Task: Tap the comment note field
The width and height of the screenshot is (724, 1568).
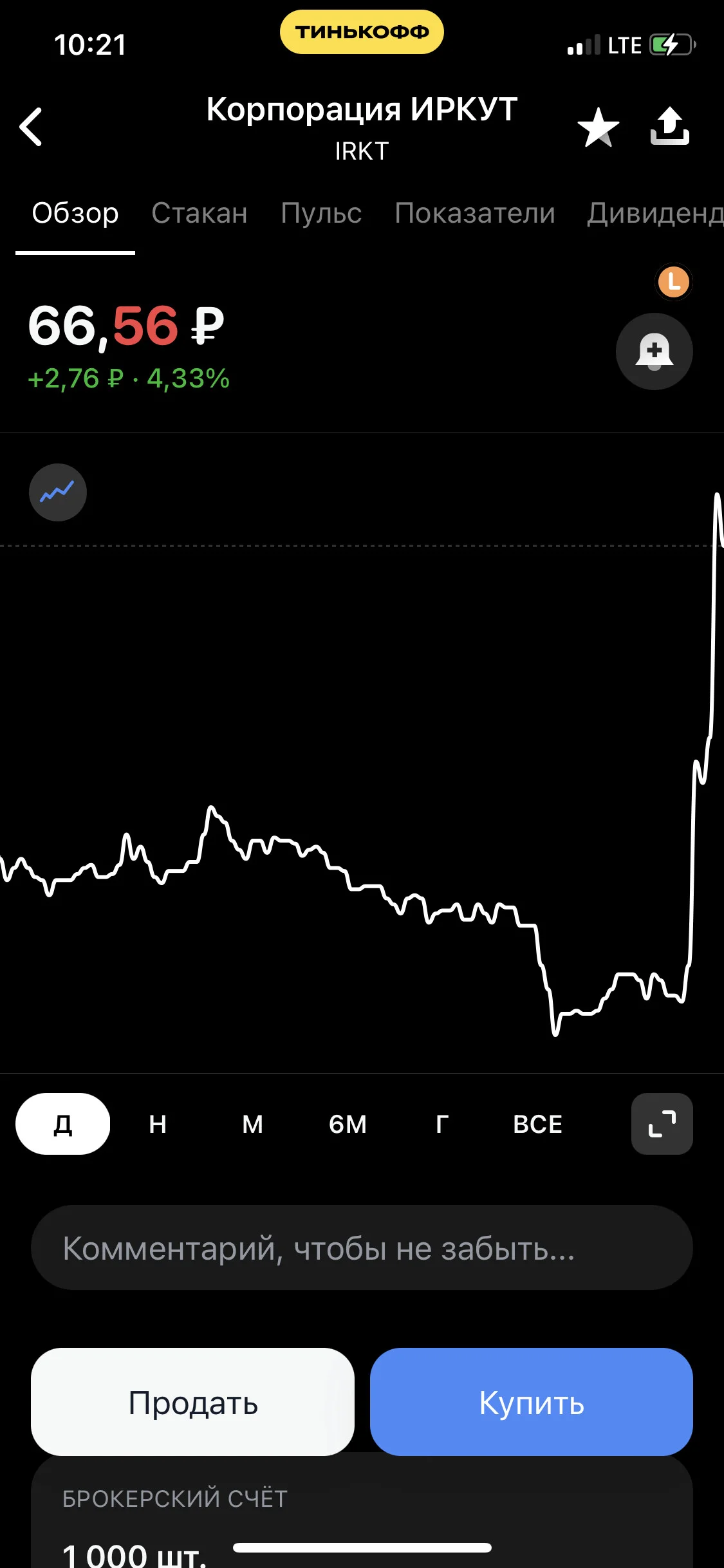Action: point(362,1247)
